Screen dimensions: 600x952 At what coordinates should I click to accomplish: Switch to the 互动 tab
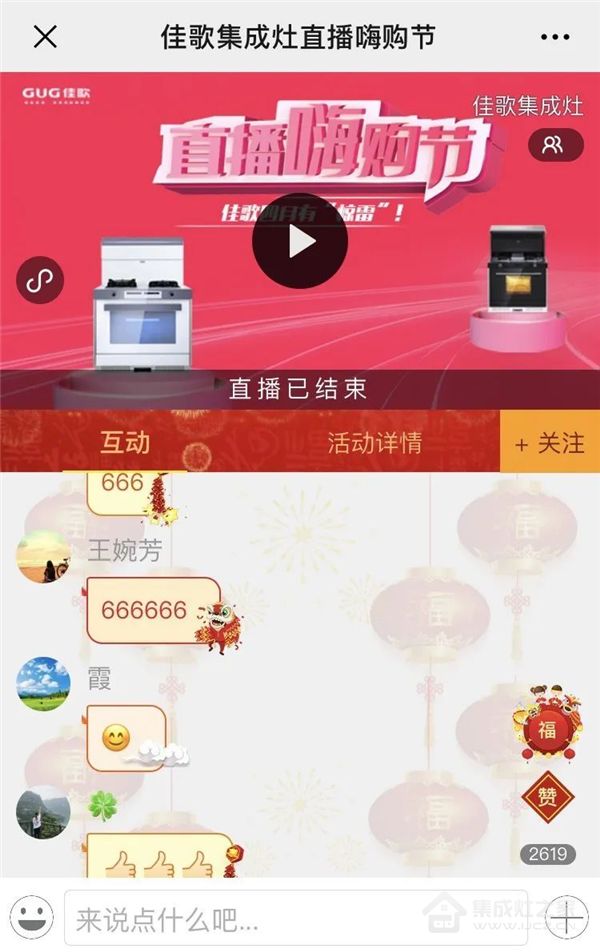(x=125, y=442)
